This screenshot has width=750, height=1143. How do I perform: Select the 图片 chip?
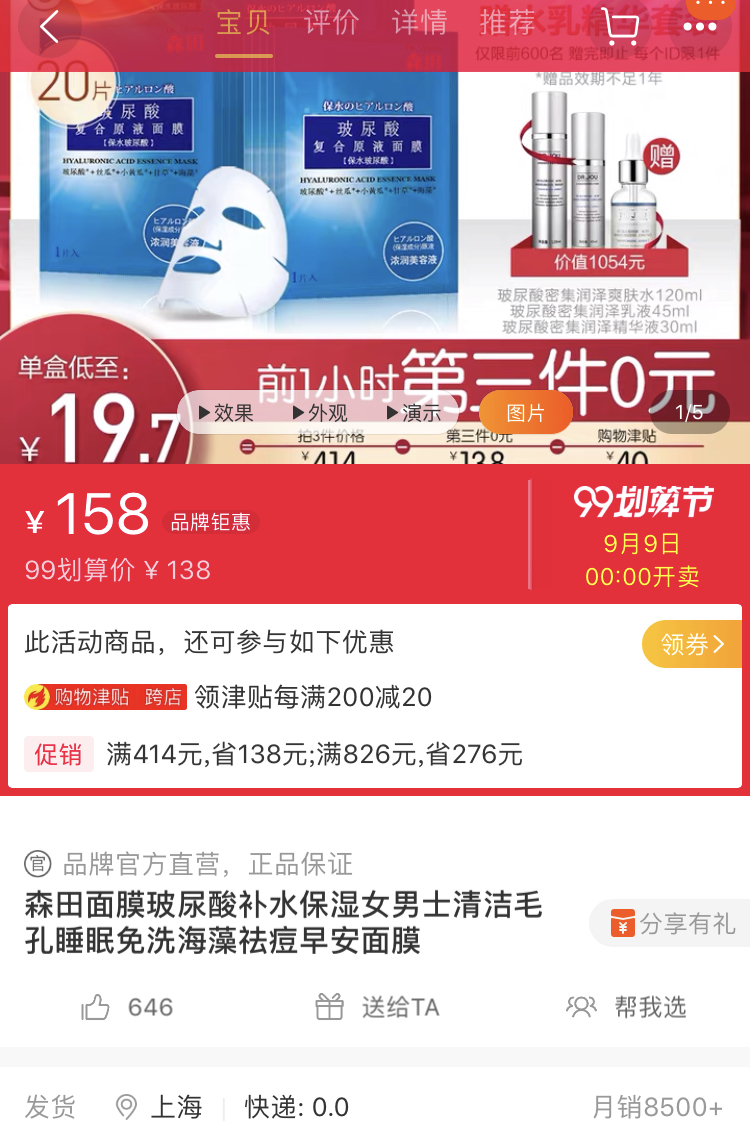(526, 413)
